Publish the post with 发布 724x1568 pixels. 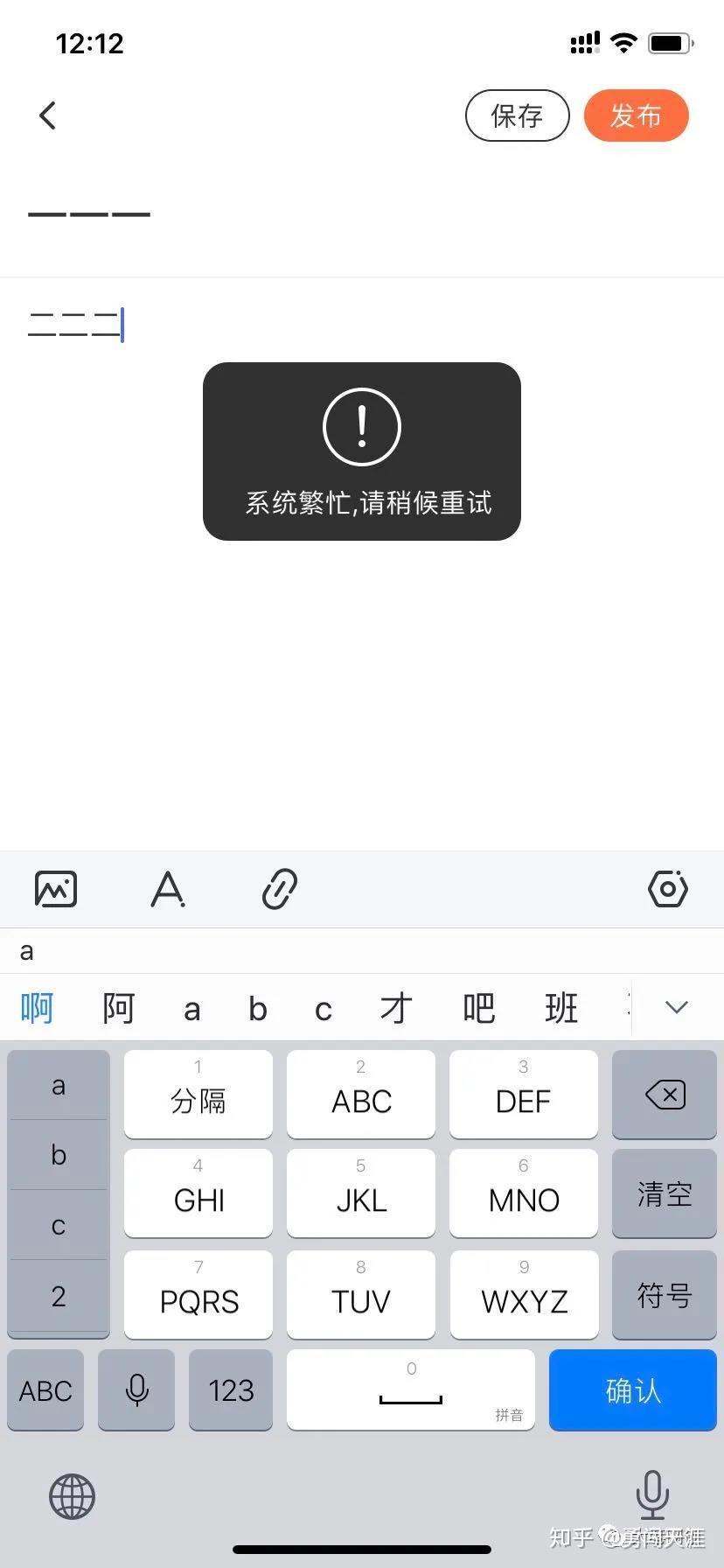click(x=636, y=115)
